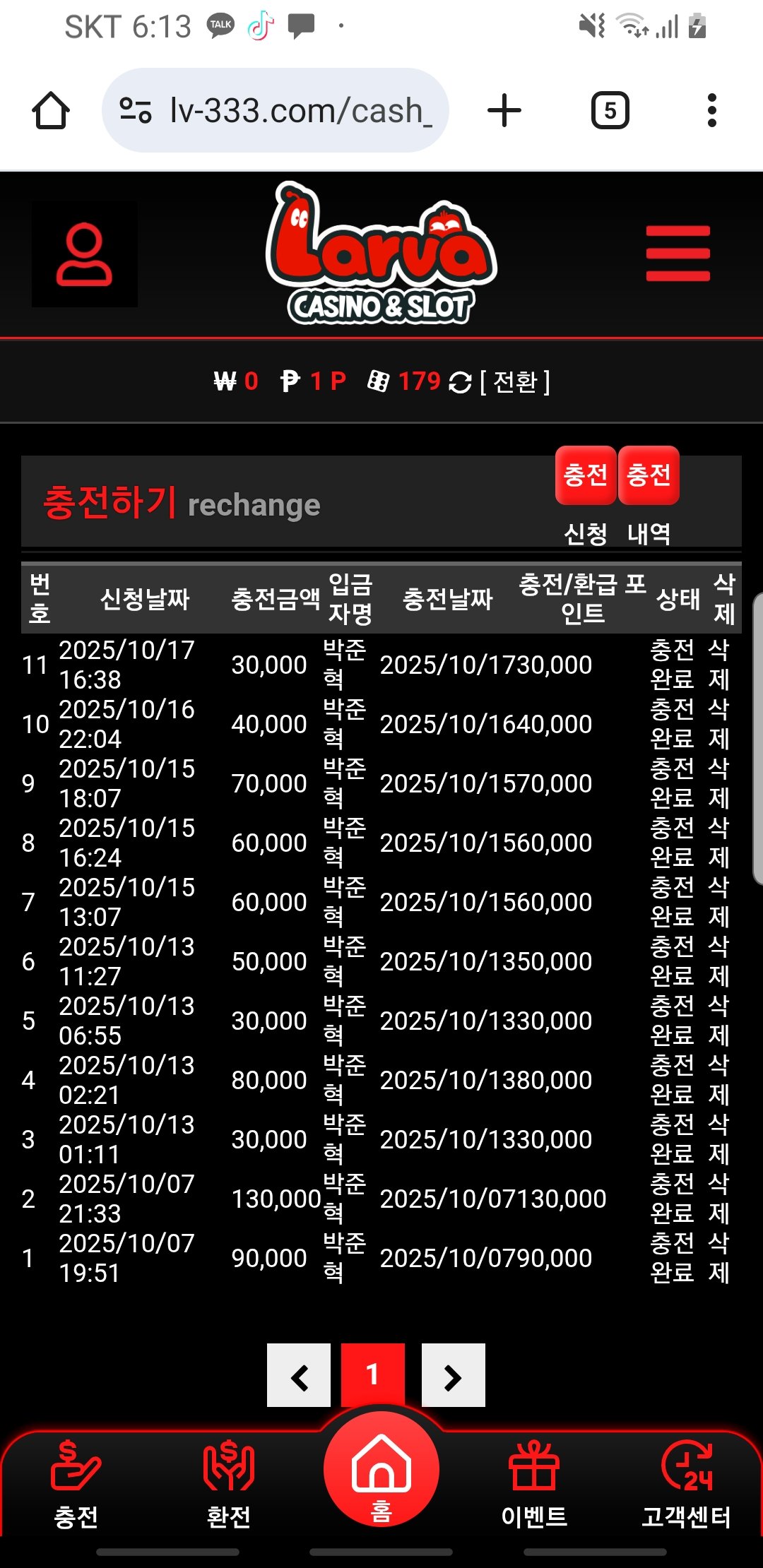Open the red hamburger menu

pyautogui.click(x=678, y=254)
